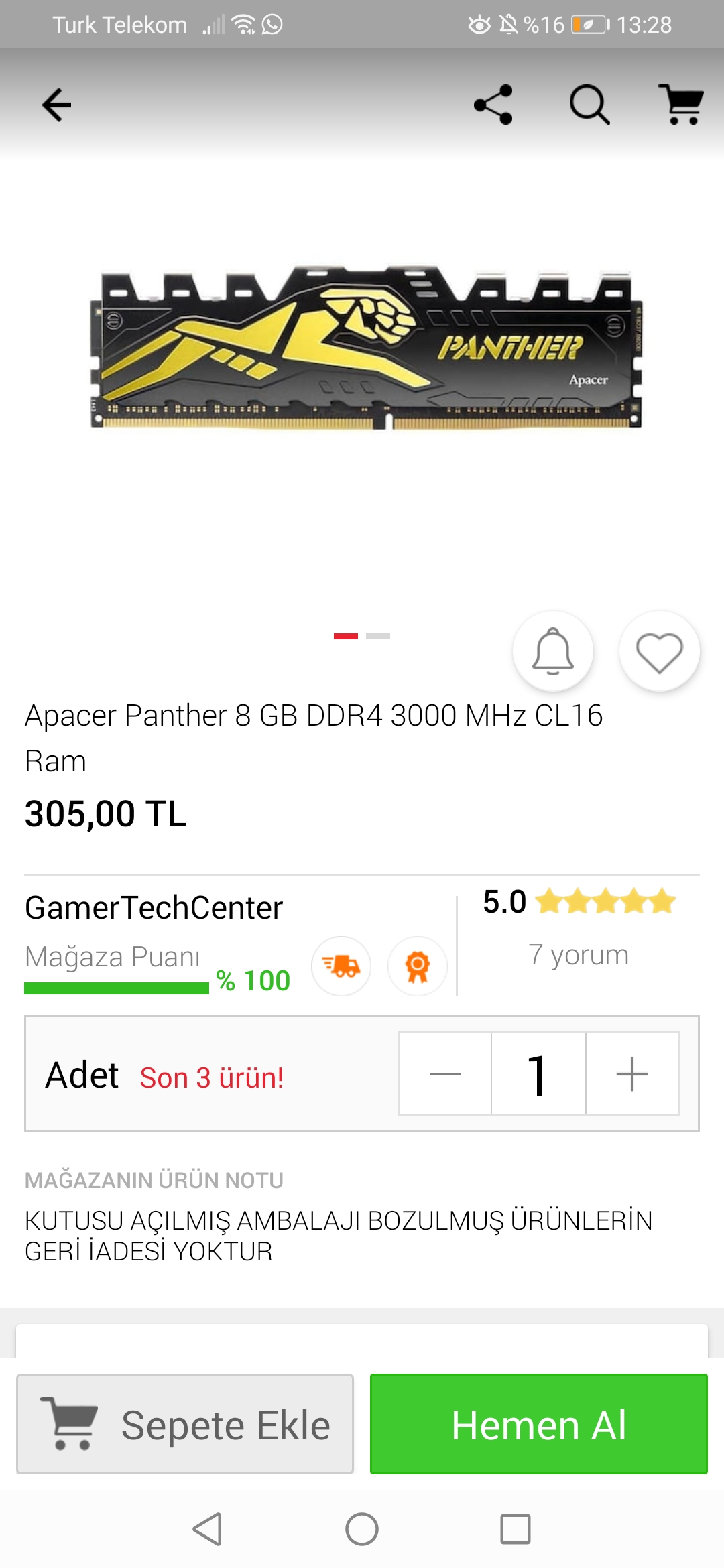Image resolution: width=724 pixels, height=1568 pixels.
Task: View the 7 yorum reviews
Action: pos(579,955)
